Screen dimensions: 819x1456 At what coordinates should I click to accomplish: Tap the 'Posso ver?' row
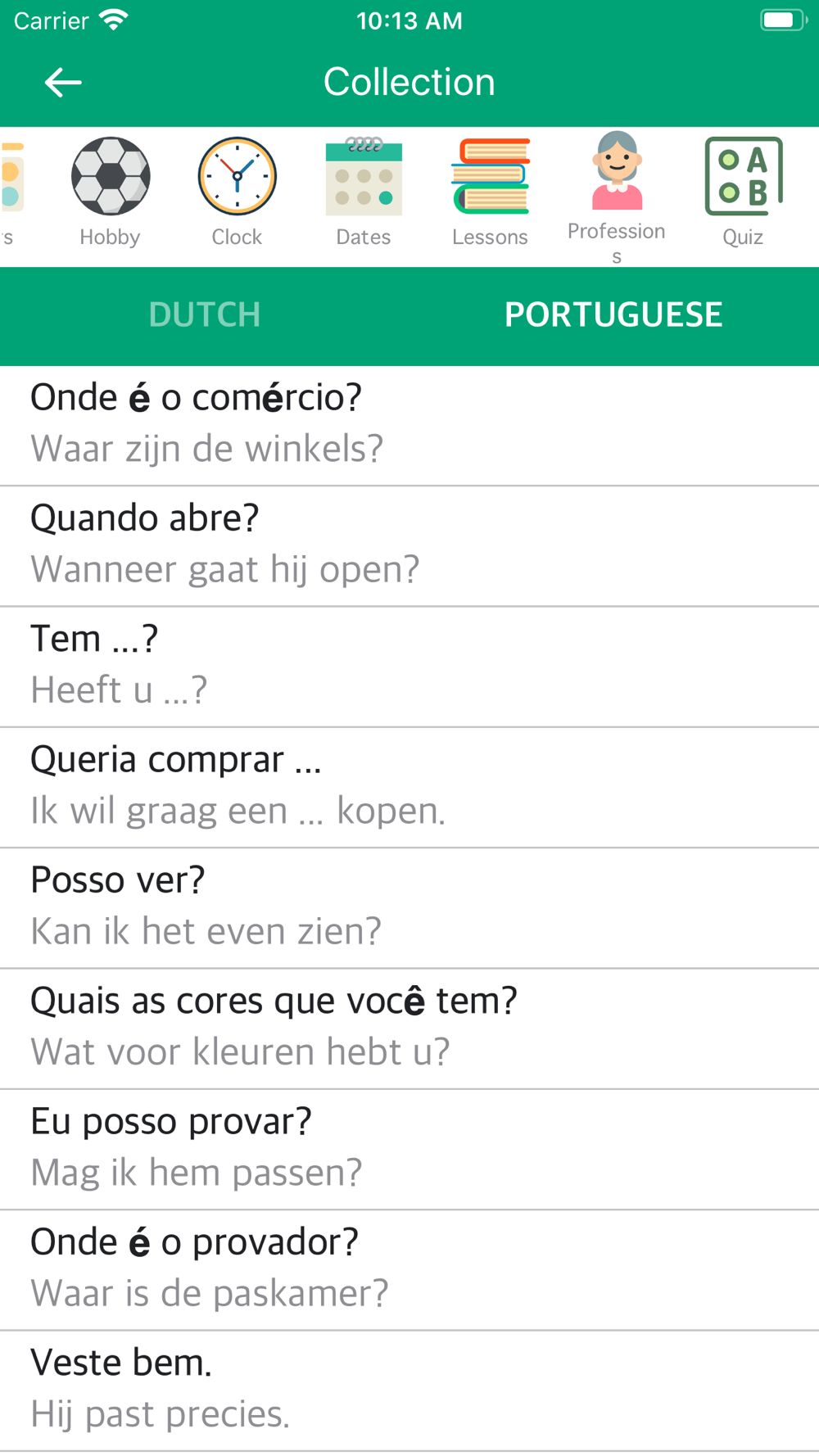pos(409,907)
